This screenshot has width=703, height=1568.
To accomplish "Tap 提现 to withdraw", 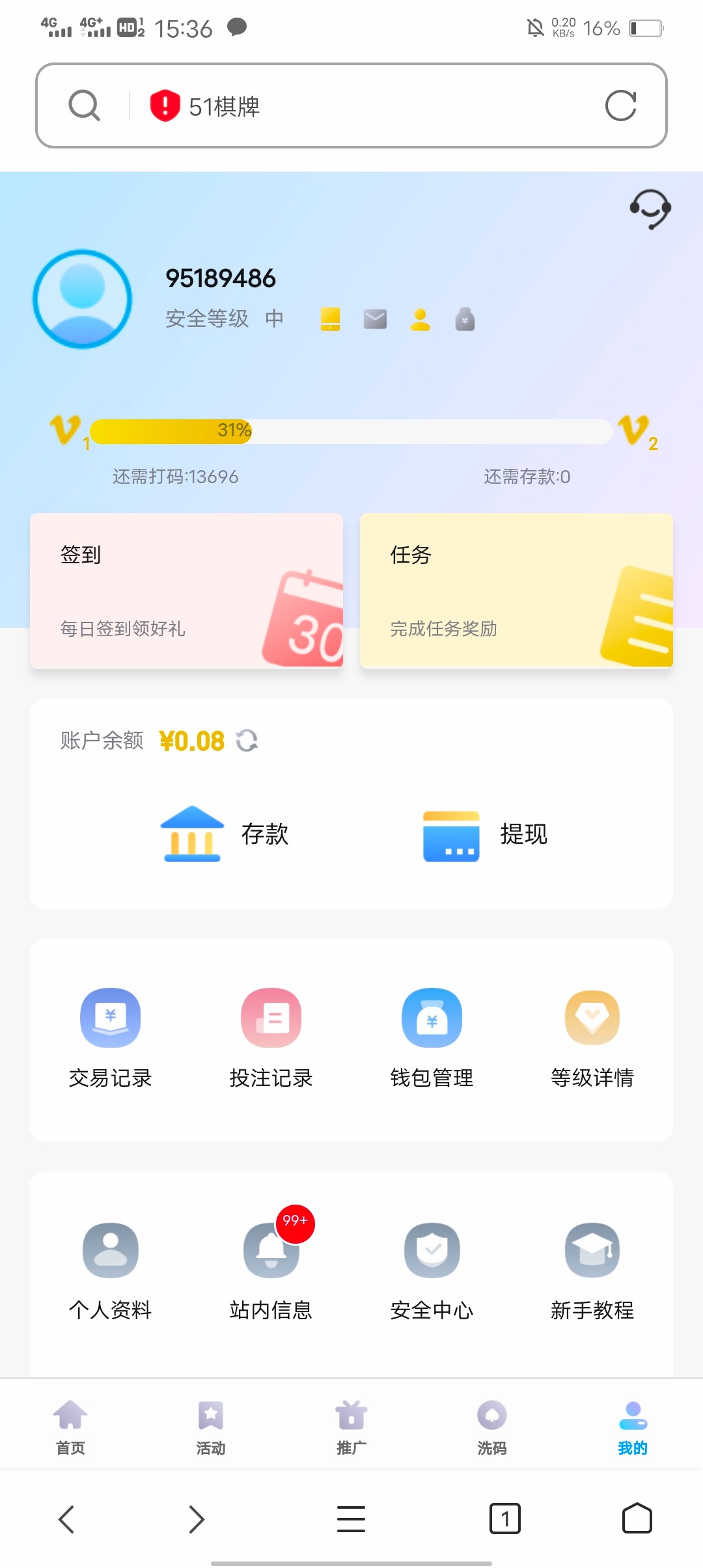I will (x=485, y=834).
